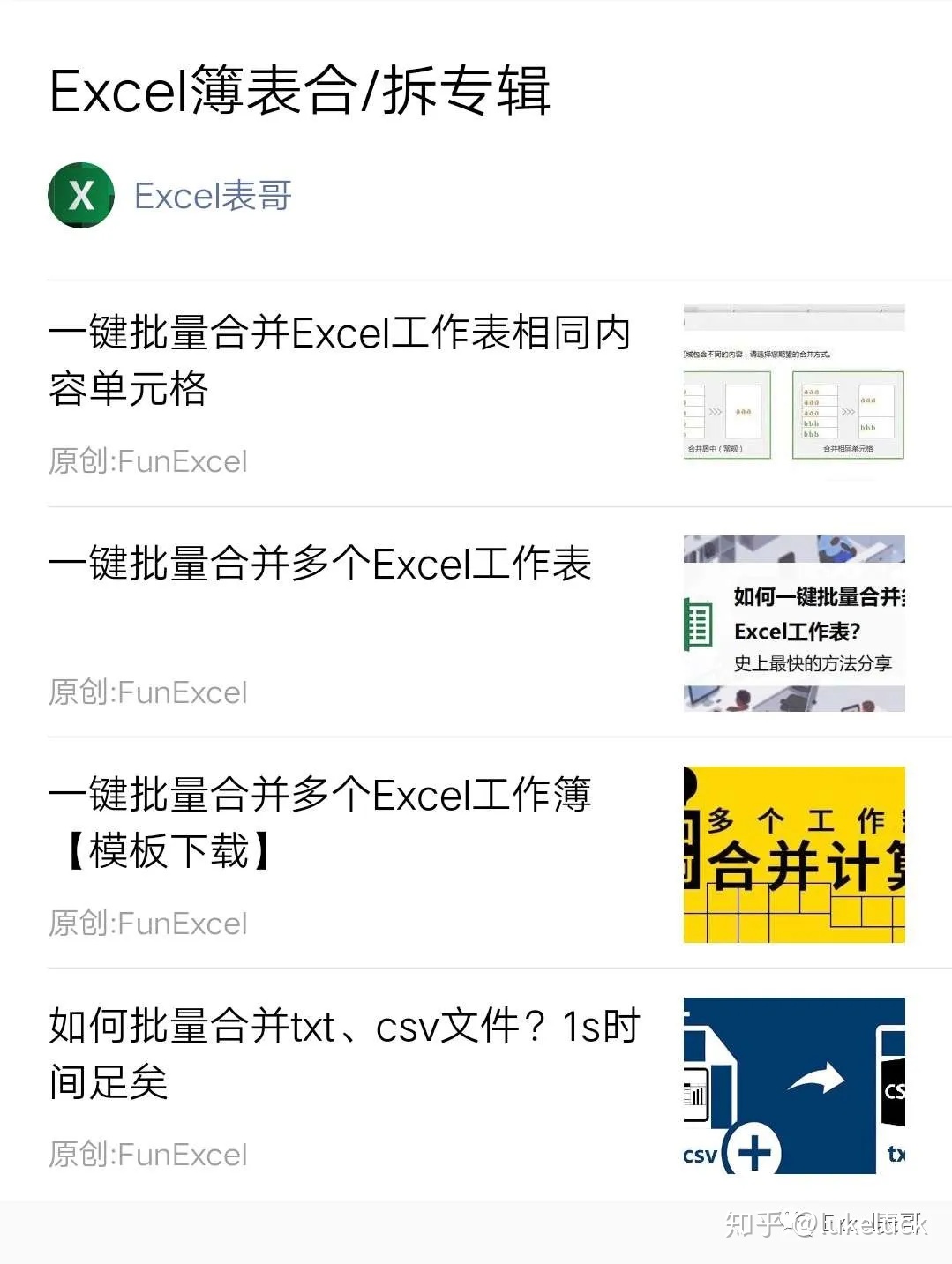Screen dimensions: 952x1264
Task: Open article 一键批量合并多个Excel工作表
Action: 319,564
